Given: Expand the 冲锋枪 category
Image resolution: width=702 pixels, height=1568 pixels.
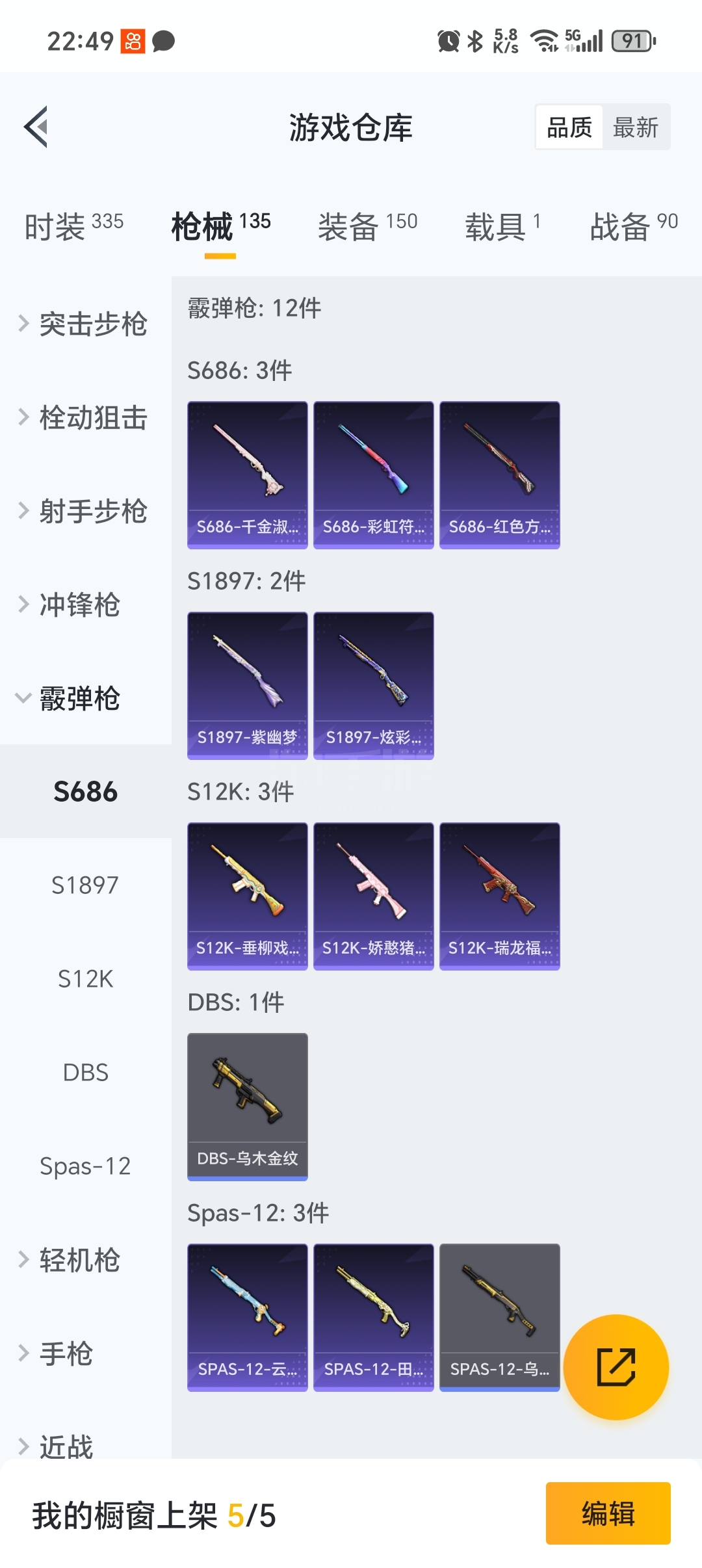Looking at the screenshot, I should [78, 605].
